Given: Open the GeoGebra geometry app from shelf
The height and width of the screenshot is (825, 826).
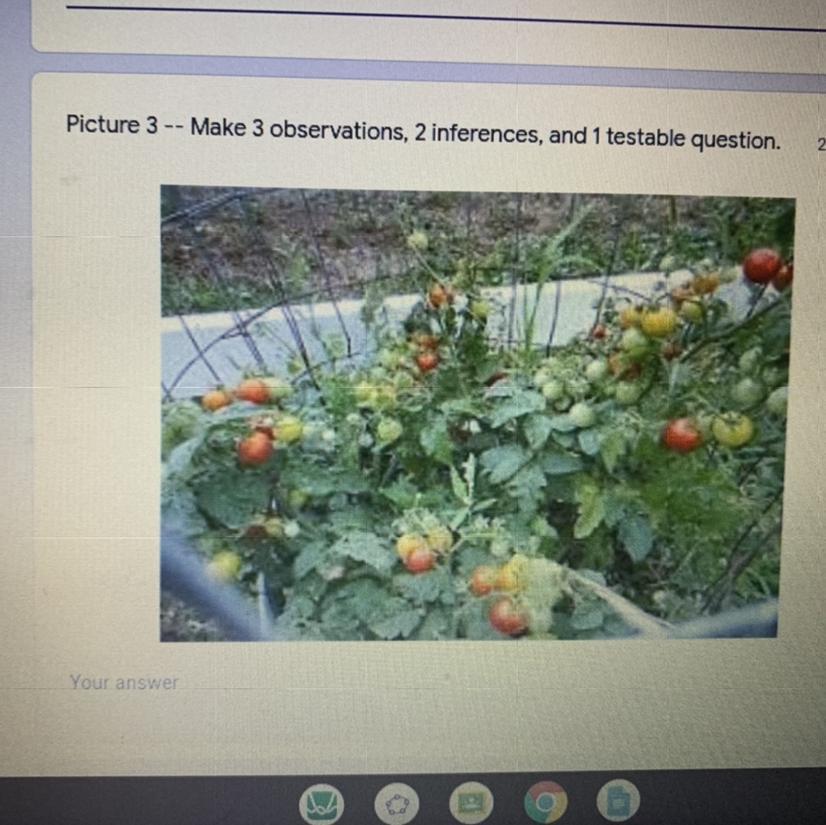Looking at the screenshot, I should [397, 803].
